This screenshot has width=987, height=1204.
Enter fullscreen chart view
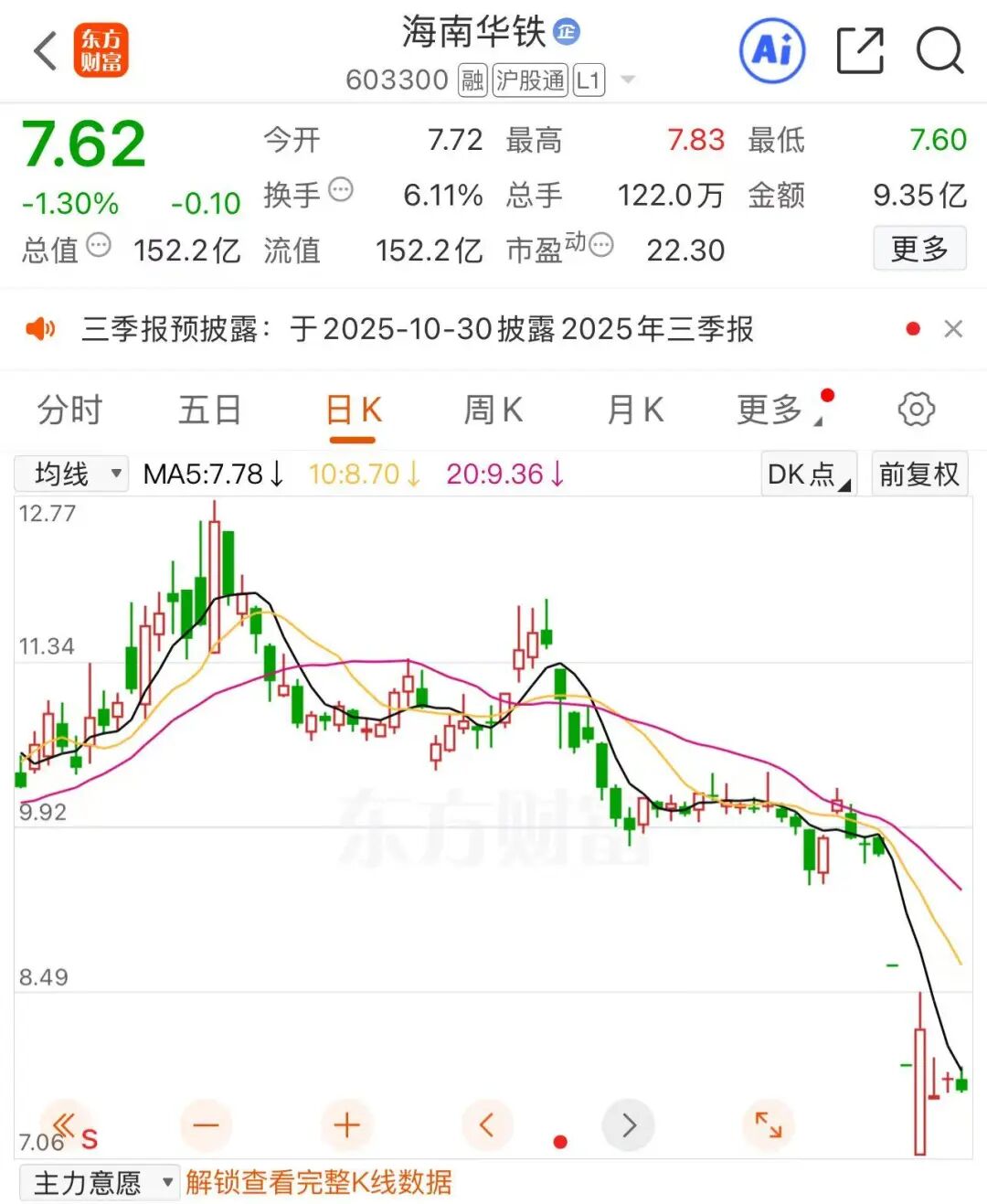click(768, 1125)
